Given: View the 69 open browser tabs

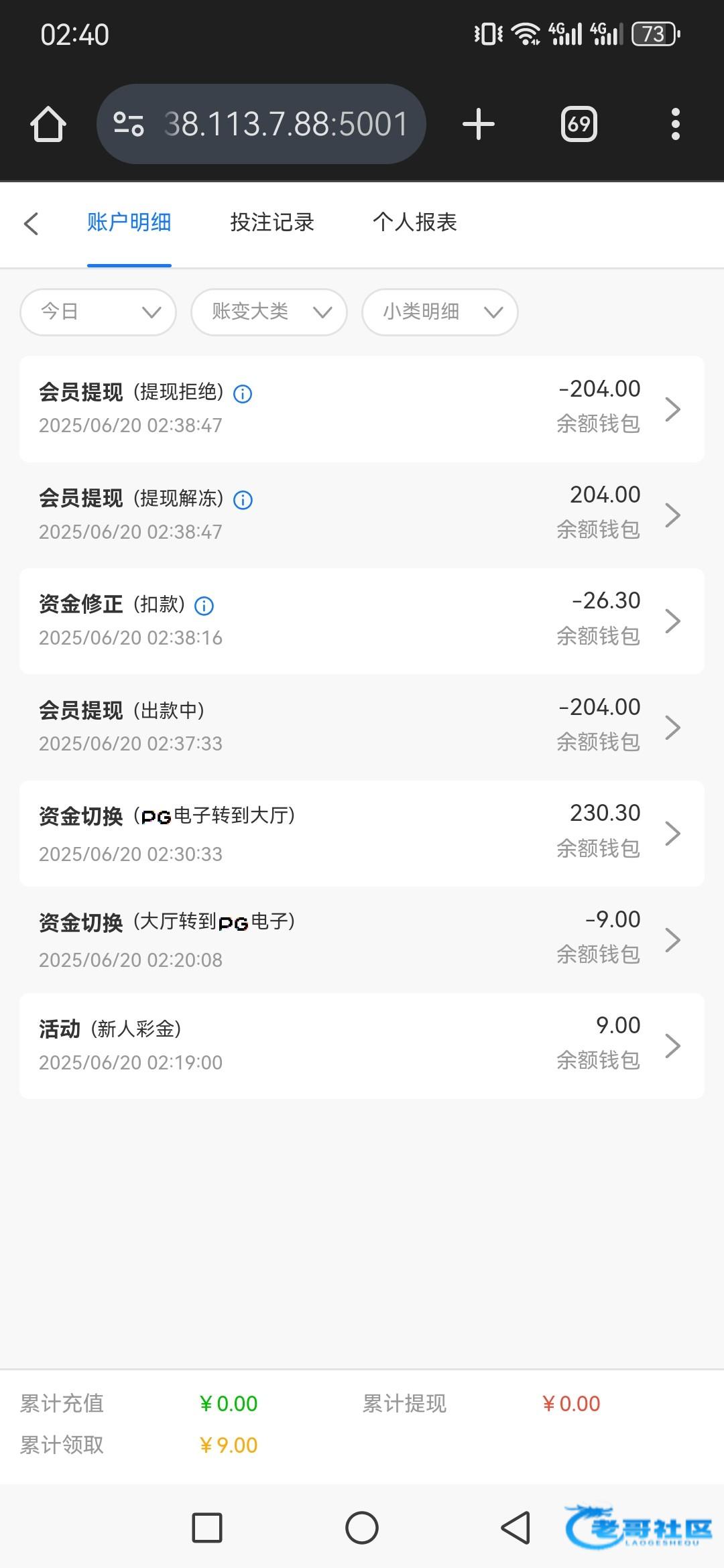Looking at the screenshot, I should pyautogui.click(x=579, y=125).
